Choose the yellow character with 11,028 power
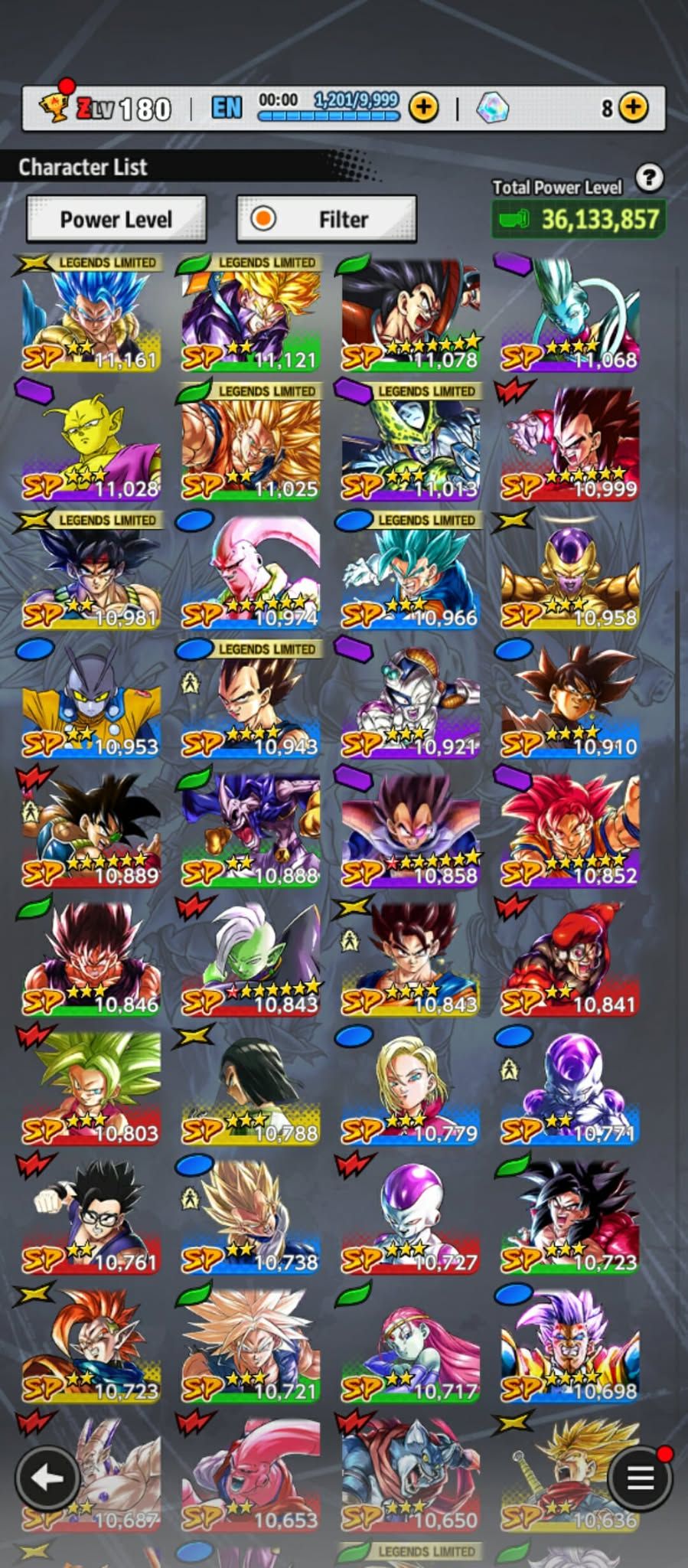 pos(92,444)
